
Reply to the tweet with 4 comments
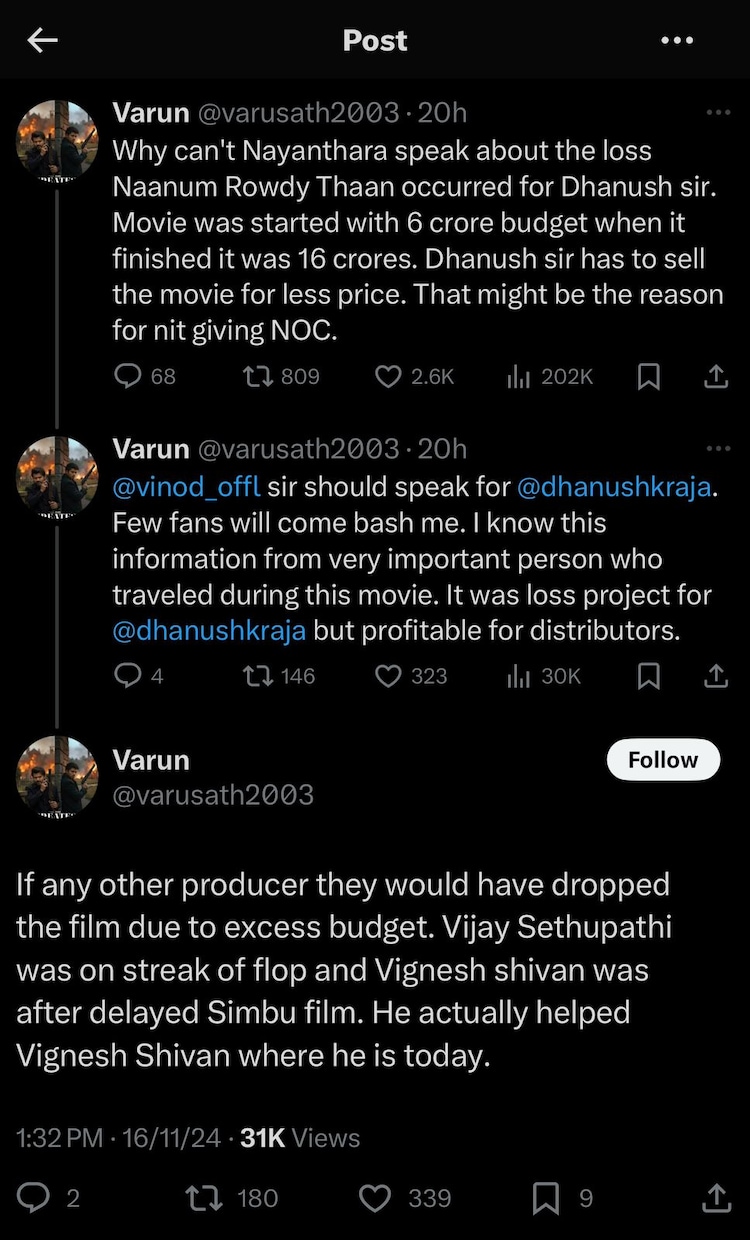point(128,676)
